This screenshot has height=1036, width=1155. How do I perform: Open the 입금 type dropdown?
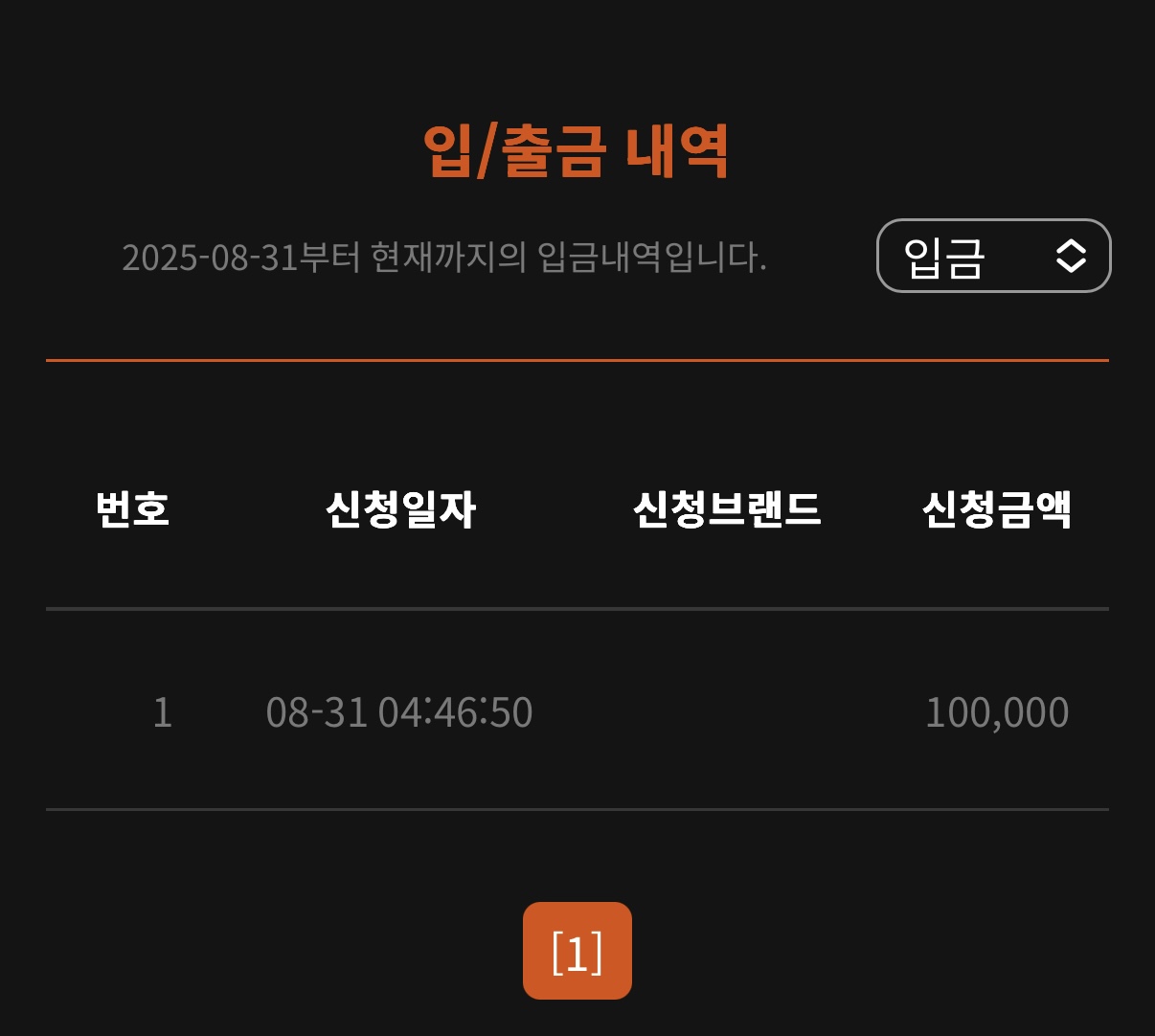coord(993,256)
